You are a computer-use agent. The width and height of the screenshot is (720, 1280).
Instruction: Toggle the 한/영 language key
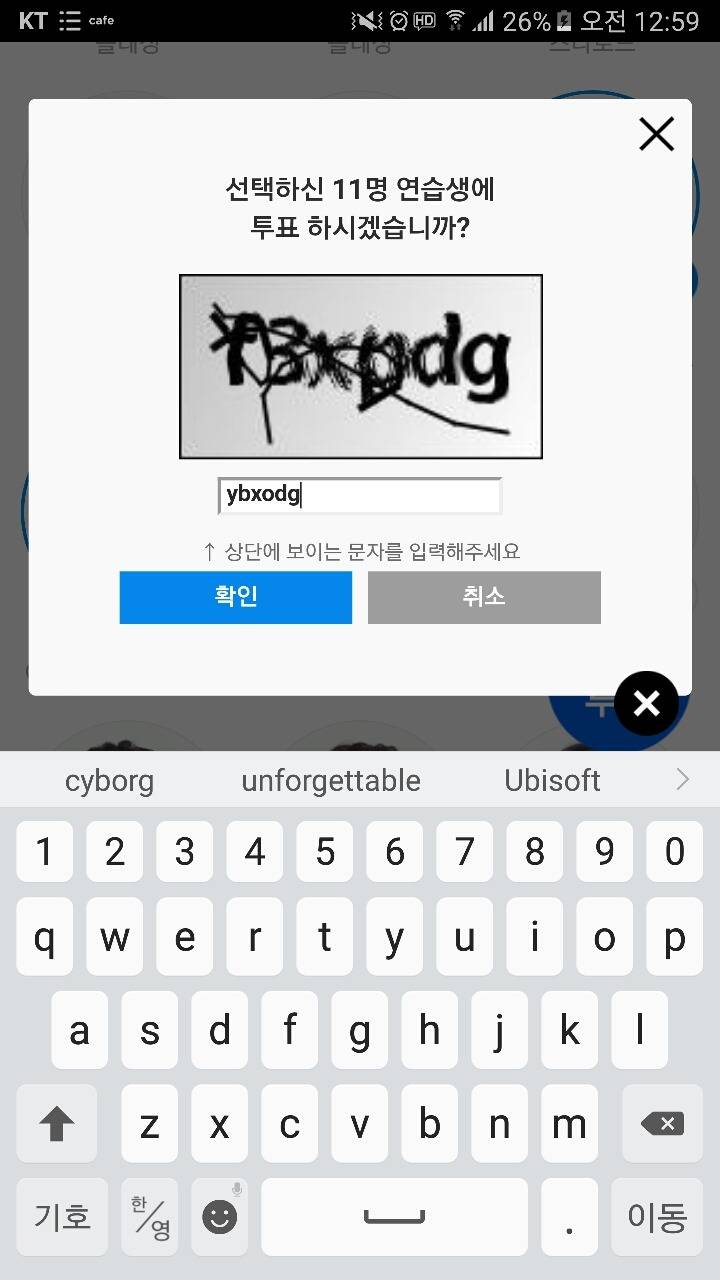coord(148,1216)
